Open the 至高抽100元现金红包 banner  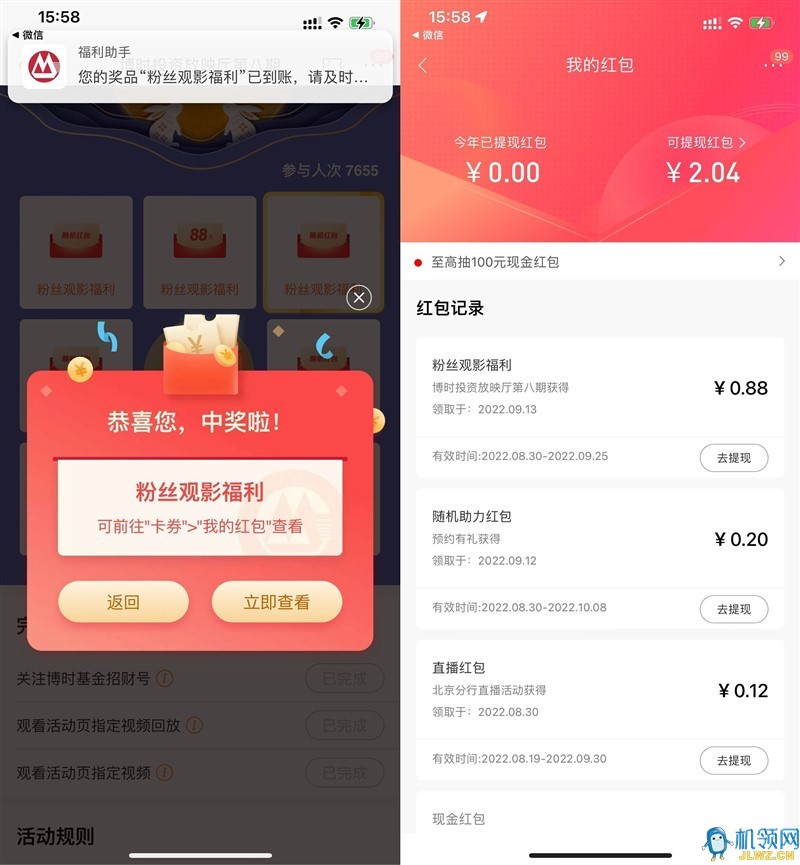(x=600, y=262)
